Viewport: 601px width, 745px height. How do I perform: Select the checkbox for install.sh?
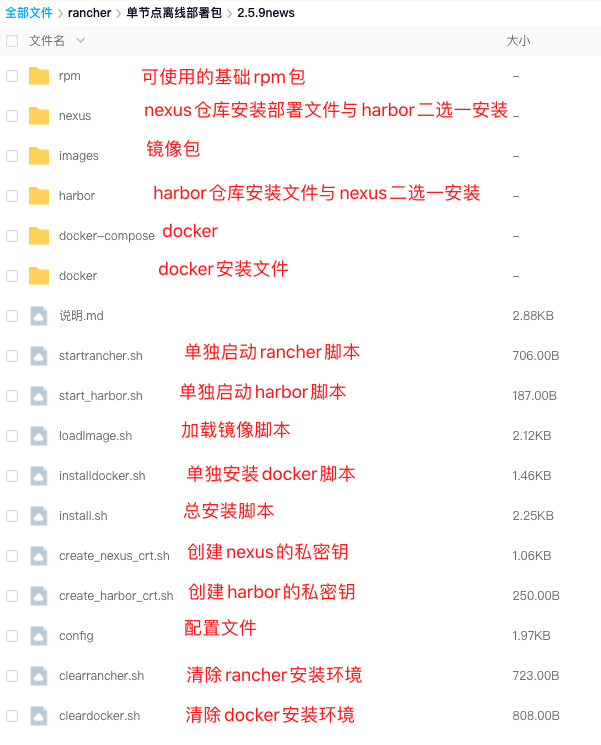12,516
